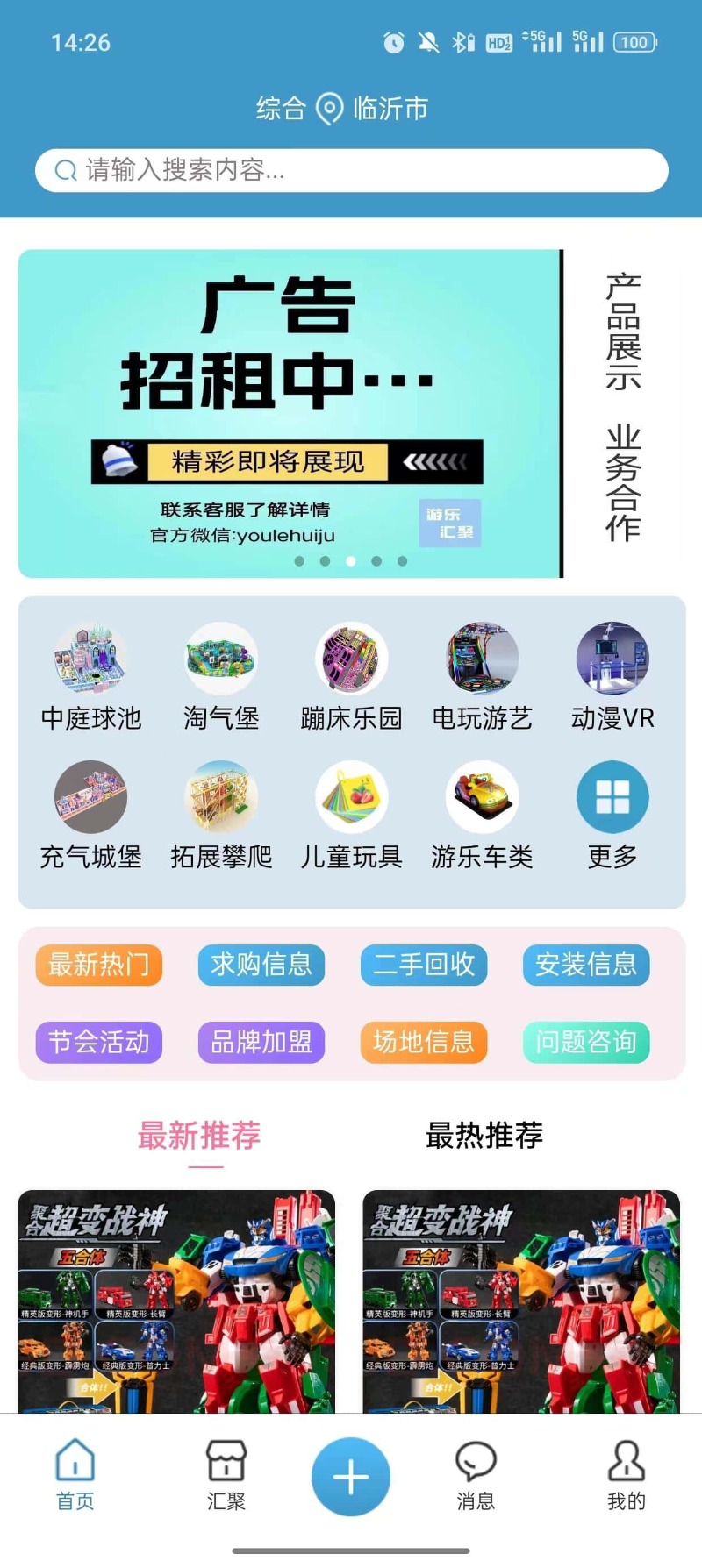The width and height of the screenshot is (702, 1568).
Task: Open the 最新热门 button
Action: (98, 965)
